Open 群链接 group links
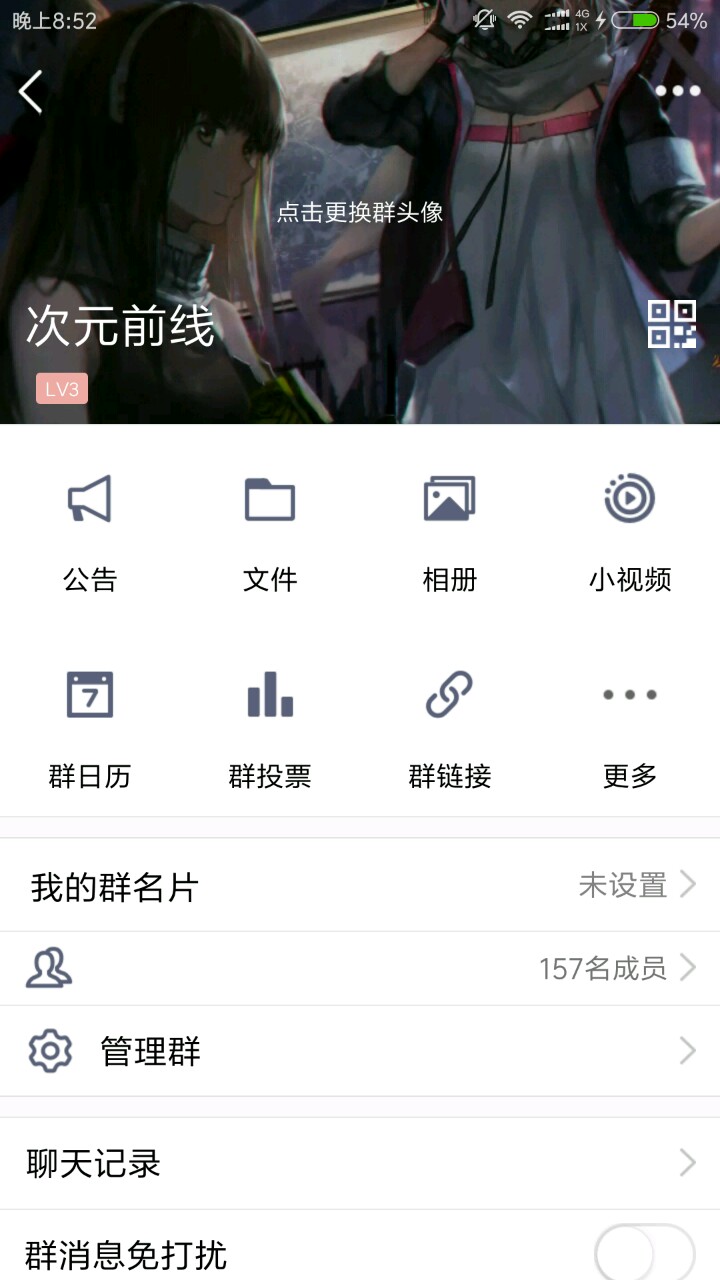Image resolution: width=720 pixels, height=1280 pixels. (450, 728)
